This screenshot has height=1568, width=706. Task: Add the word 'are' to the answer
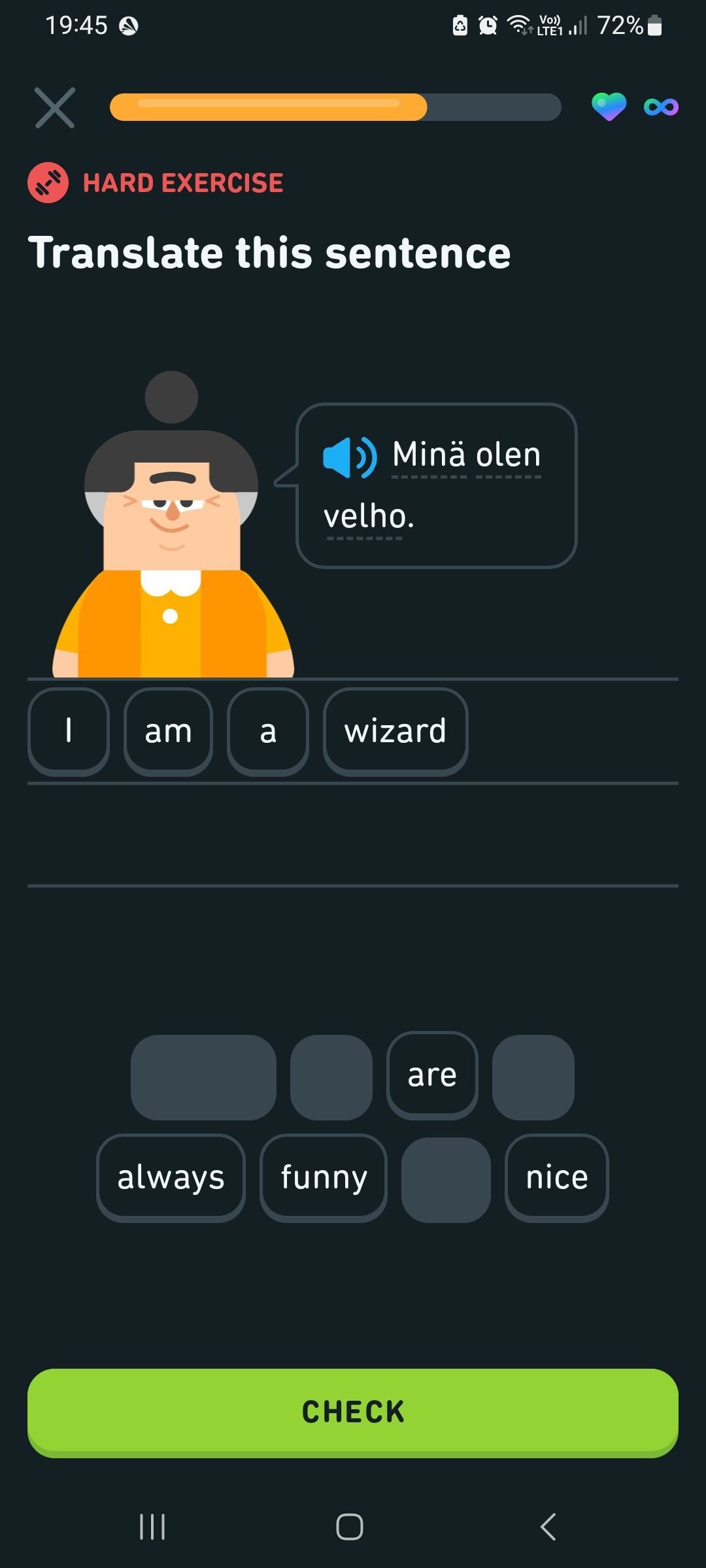click(x=432, y=1075)
